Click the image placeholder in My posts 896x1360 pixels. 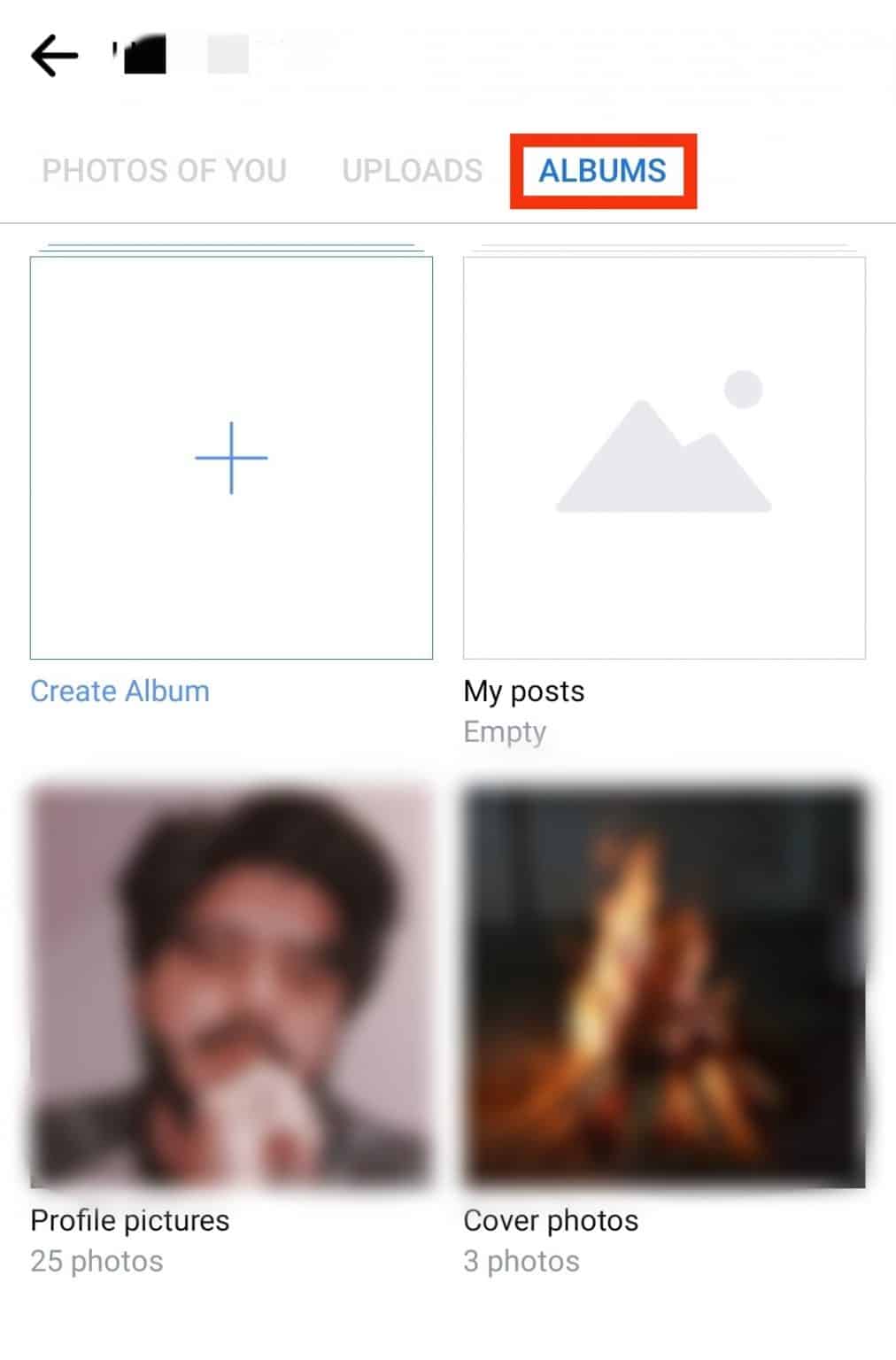point(665,443)
